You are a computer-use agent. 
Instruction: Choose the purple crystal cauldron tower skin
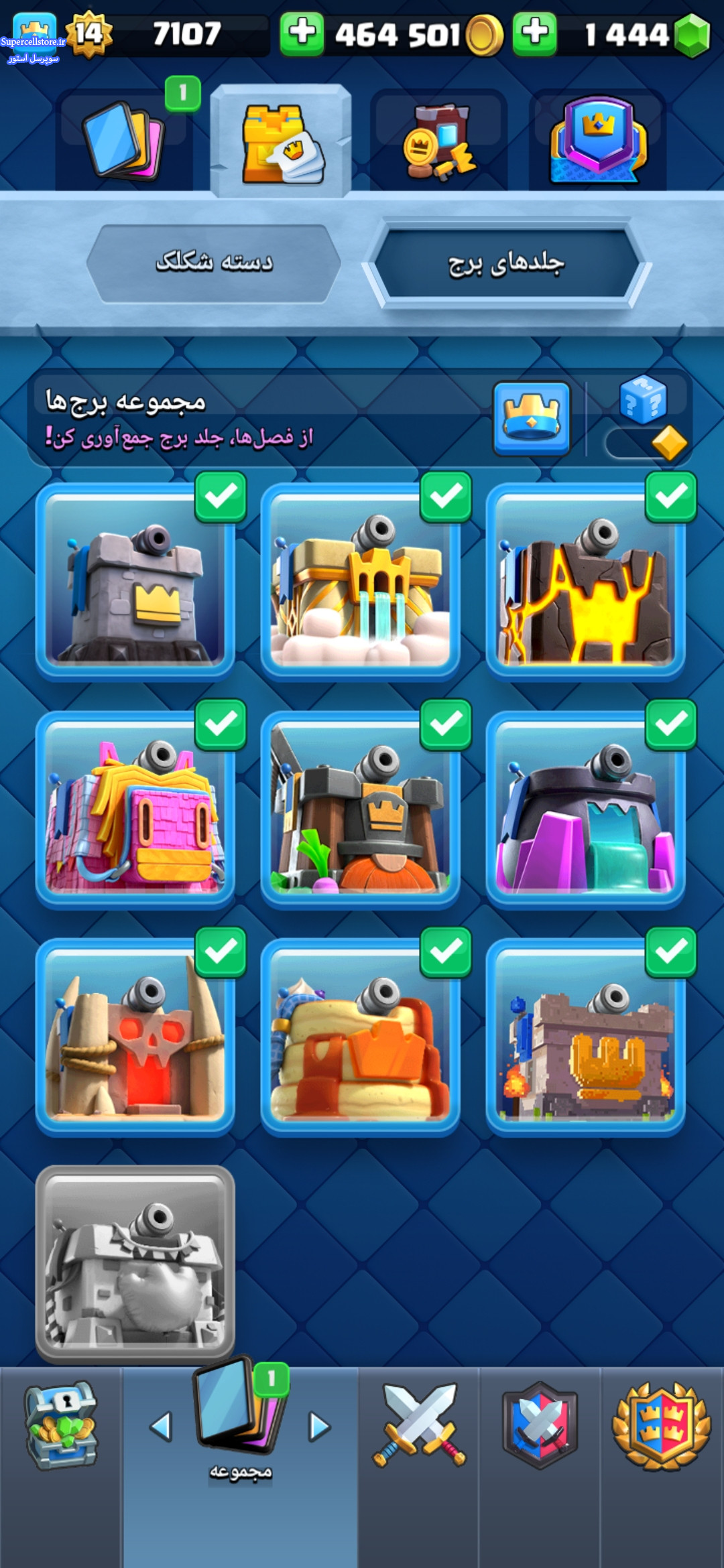tap(586, 809)
